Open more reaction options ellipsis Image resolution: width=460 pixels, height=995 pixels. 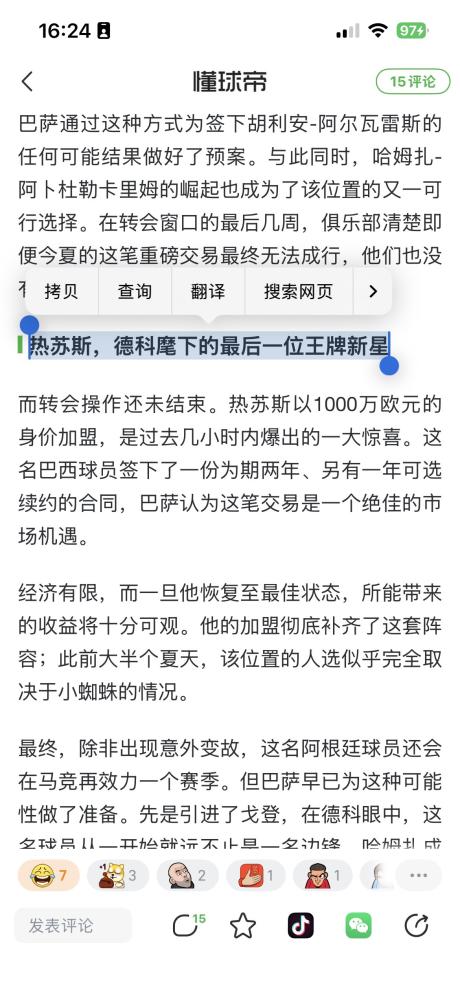[x=419, y=876]
